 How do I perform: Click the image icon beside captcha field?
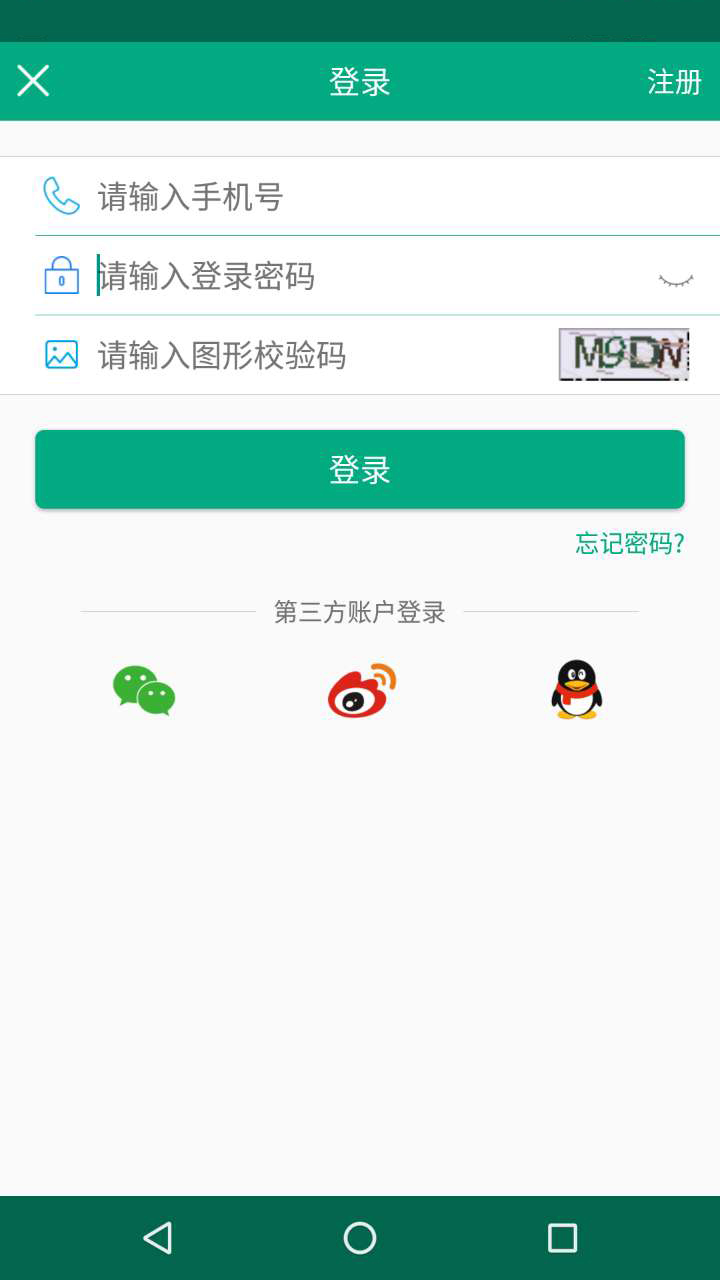(60, 356)
